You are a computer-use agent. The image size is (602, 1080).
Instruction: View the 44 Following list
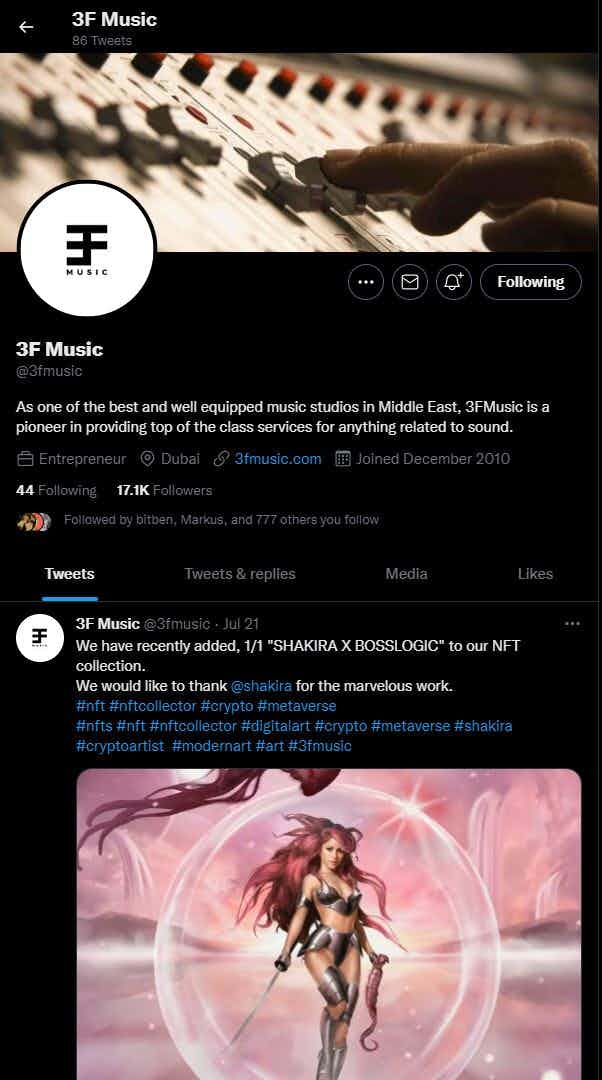click(56, 490)
